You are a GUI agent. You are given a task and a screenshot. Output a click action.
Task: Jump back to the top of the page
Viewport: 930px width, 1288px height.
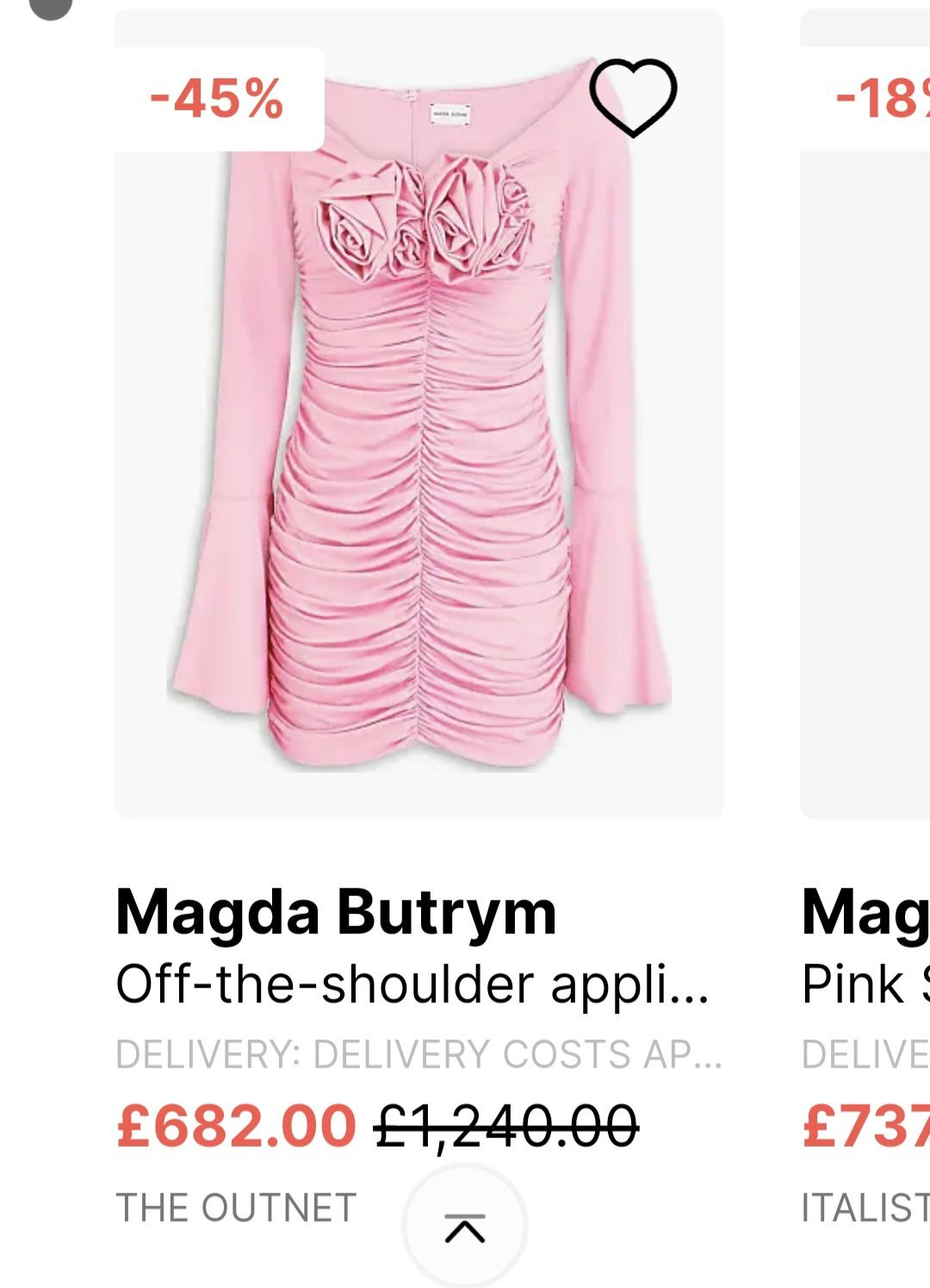[x=464, y=1227]
